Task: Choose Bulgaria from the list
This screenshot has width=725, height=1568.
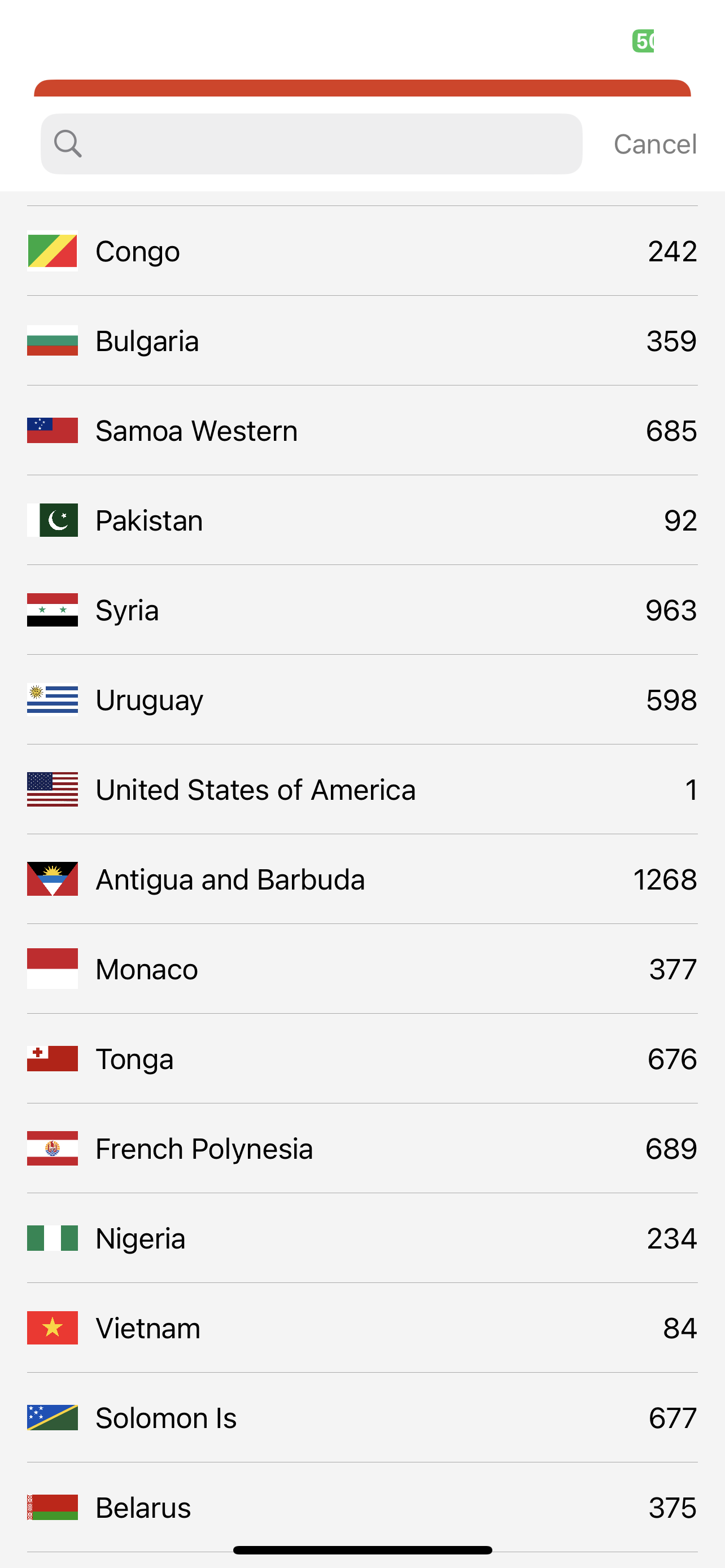Action: pyautogui.click(x=362, y=341)
